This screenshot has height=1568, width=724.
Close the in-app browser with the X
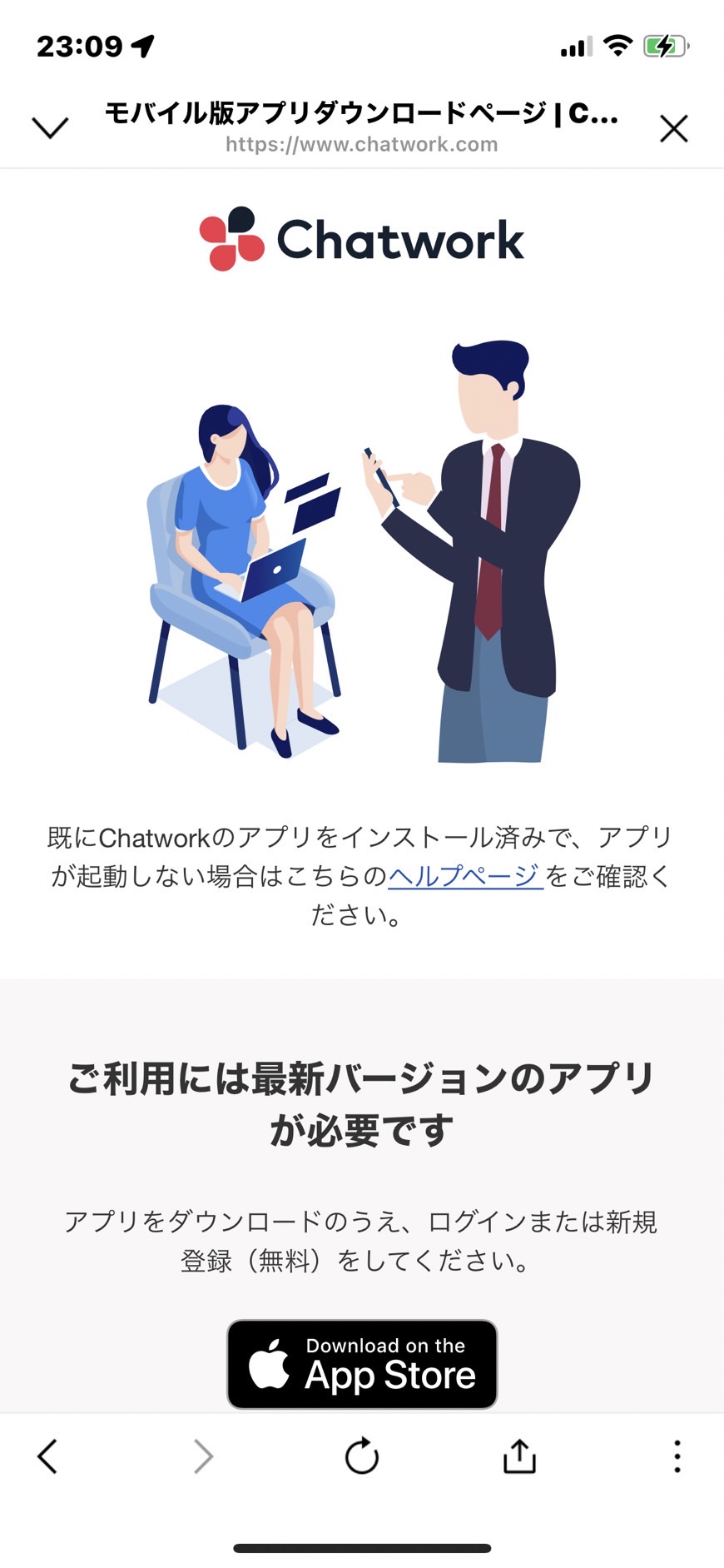pos(673,128)
